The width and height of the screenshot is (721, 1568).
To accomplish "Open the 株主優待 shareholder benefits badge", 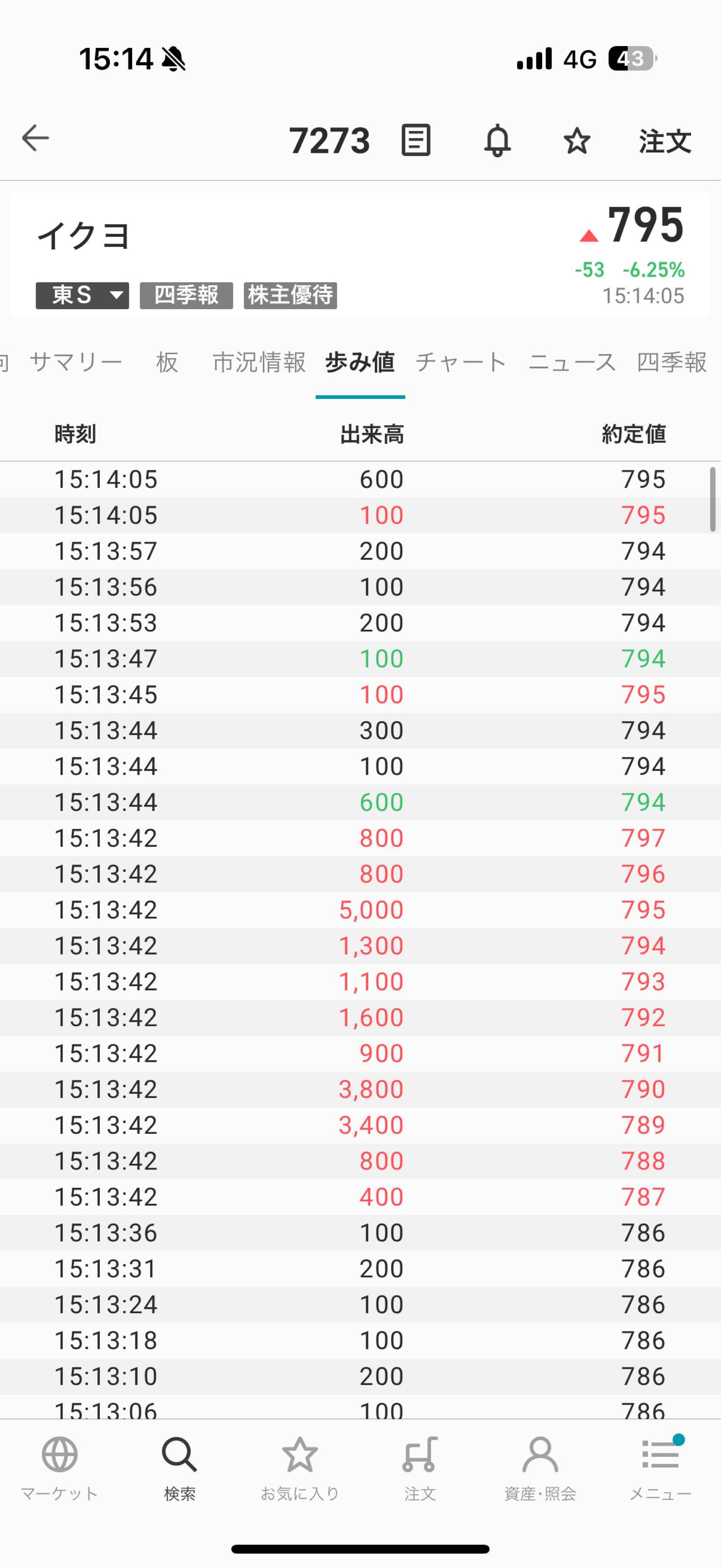I will click(x=290, y=296).
